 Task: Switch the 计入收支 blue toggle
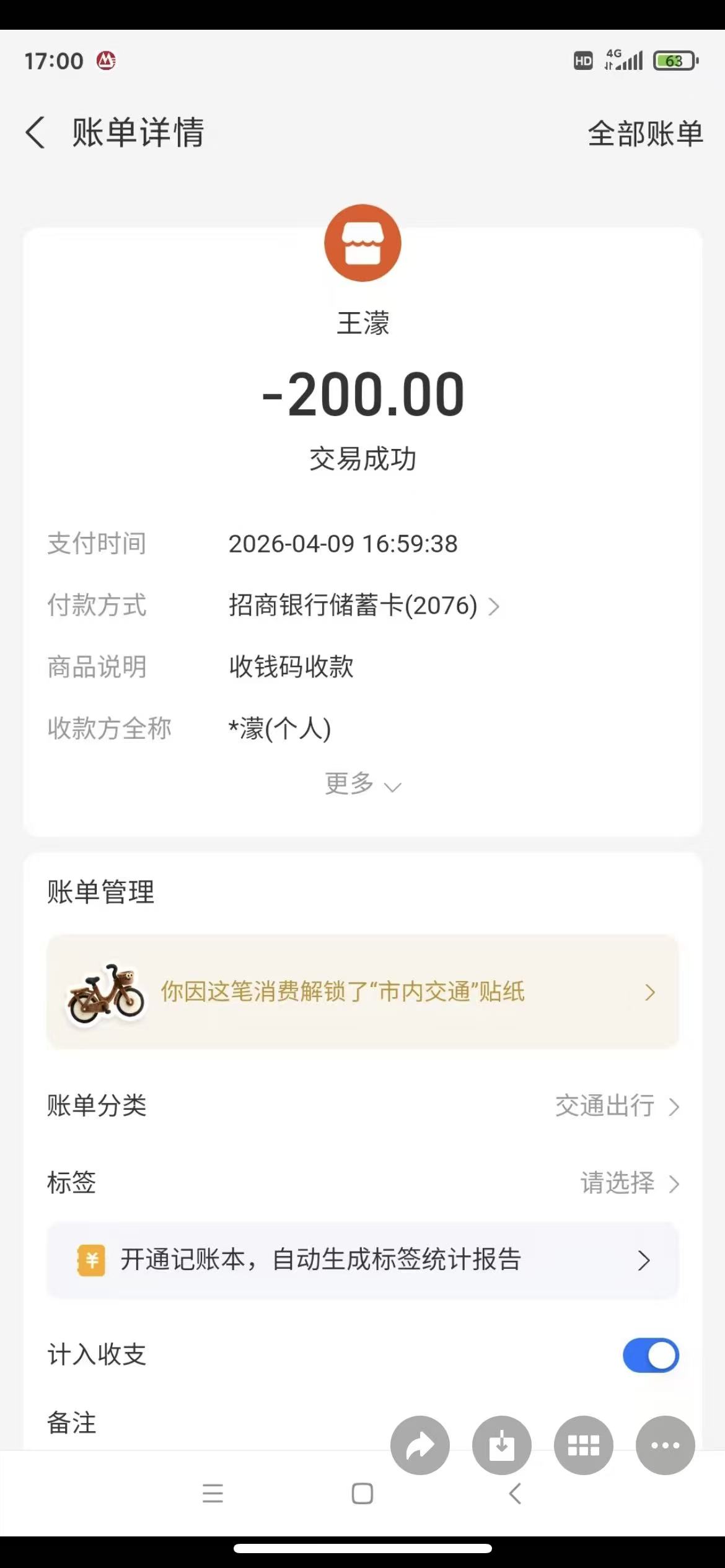click(x=651, y=1355)
